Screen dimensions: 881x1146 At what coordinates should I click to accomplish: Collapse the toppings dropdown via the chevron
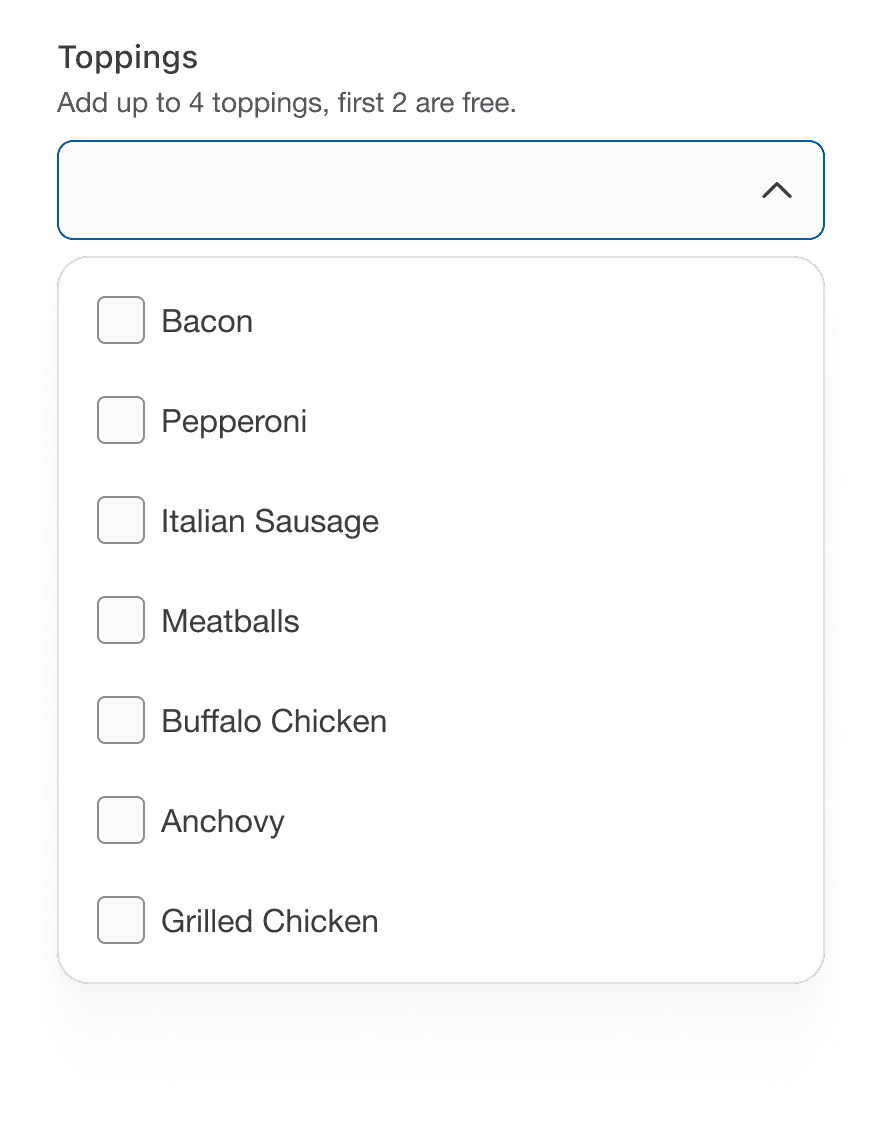(x=778, y=191)
